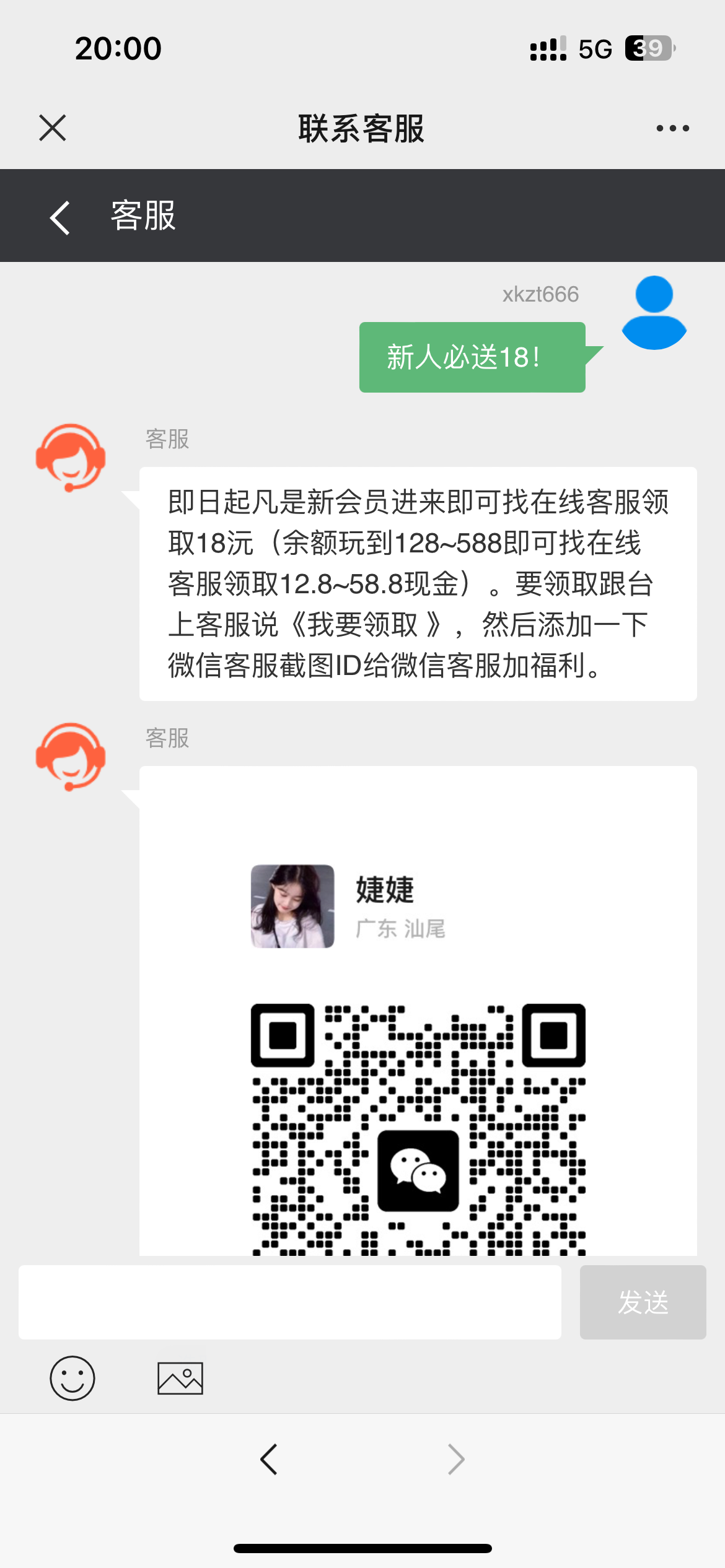Screen dimensions: 725x1568
Task: Attach a picture with the image icon
Action: pyautogui.click(x=180, y=1378)
